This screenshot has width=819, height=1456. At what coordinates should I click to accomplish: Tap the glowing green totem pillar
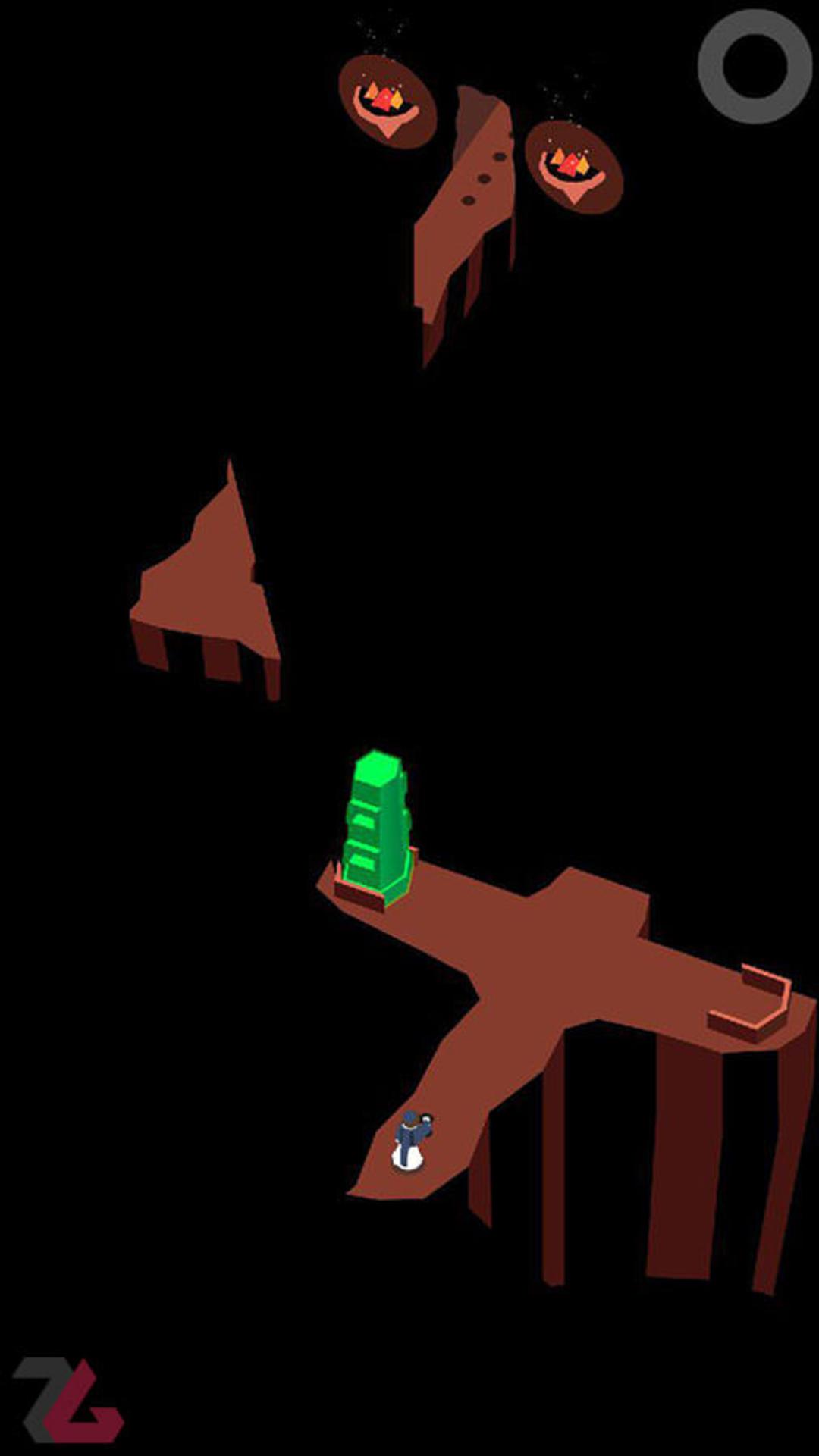pos(377,827)
